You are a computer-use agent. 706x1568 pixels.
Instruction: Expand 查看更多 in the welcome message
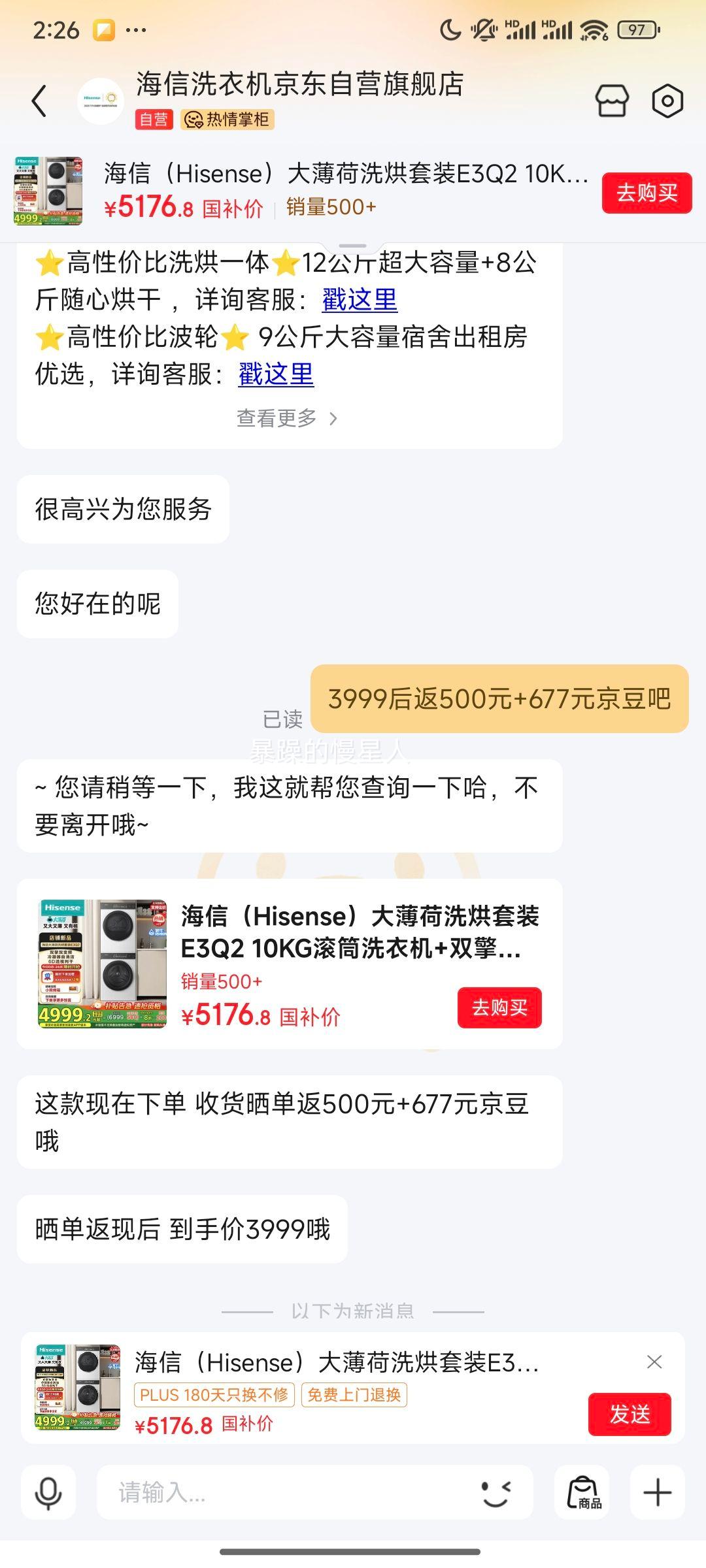pos(286,418)
